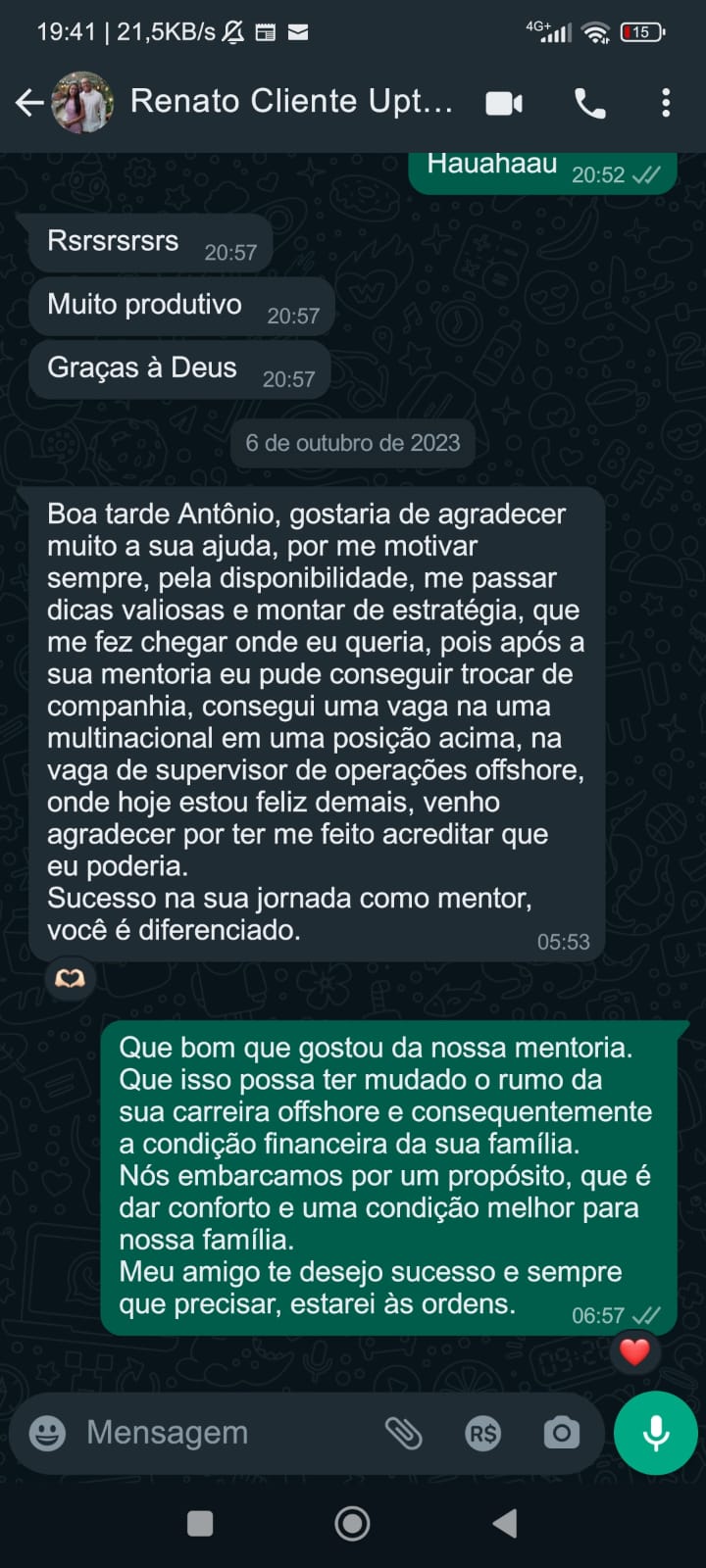Start a voice call with Renato
Screen dimensions: 706x1568
pos(589,103)
